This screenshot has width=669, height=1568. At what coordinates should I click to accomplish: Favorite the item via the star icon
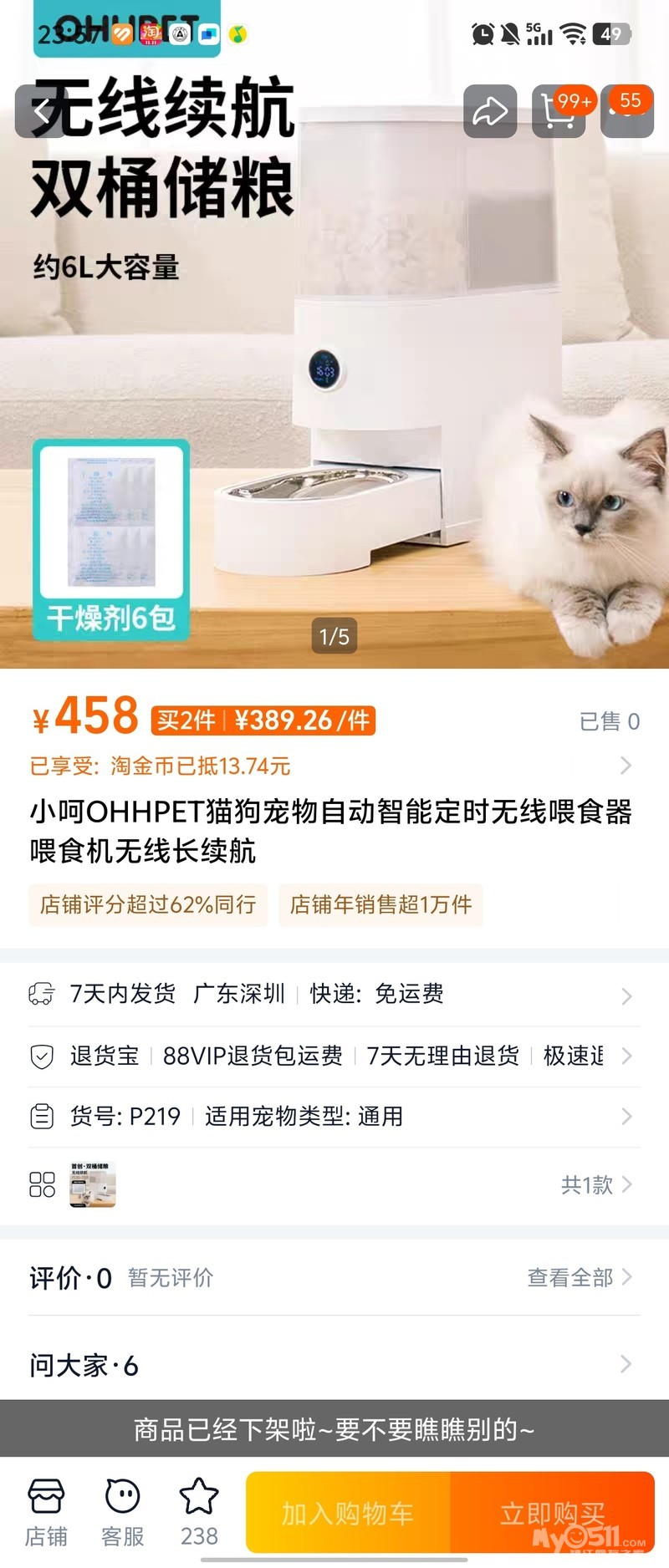point(199,1511)
